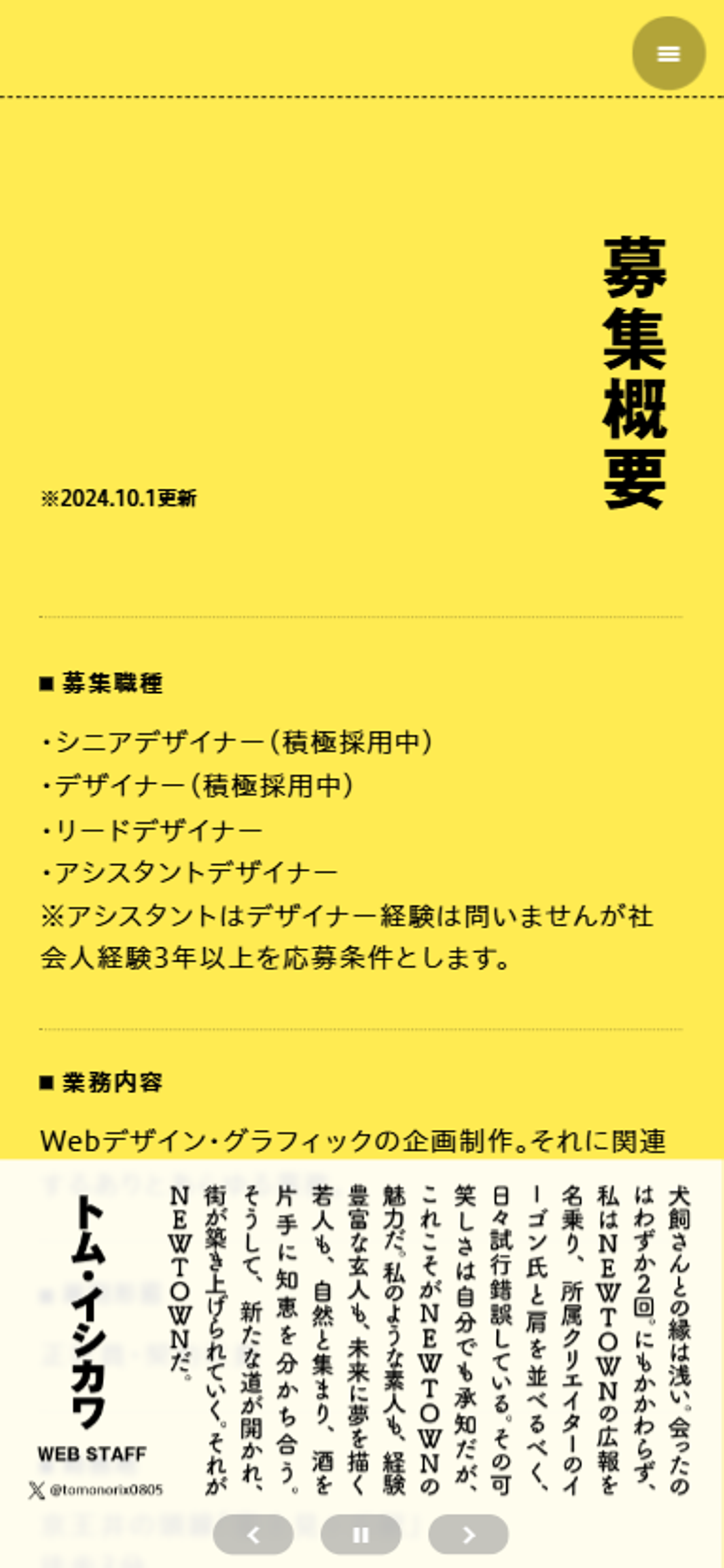Go to the previous staff comment slide

(253, 1534)
